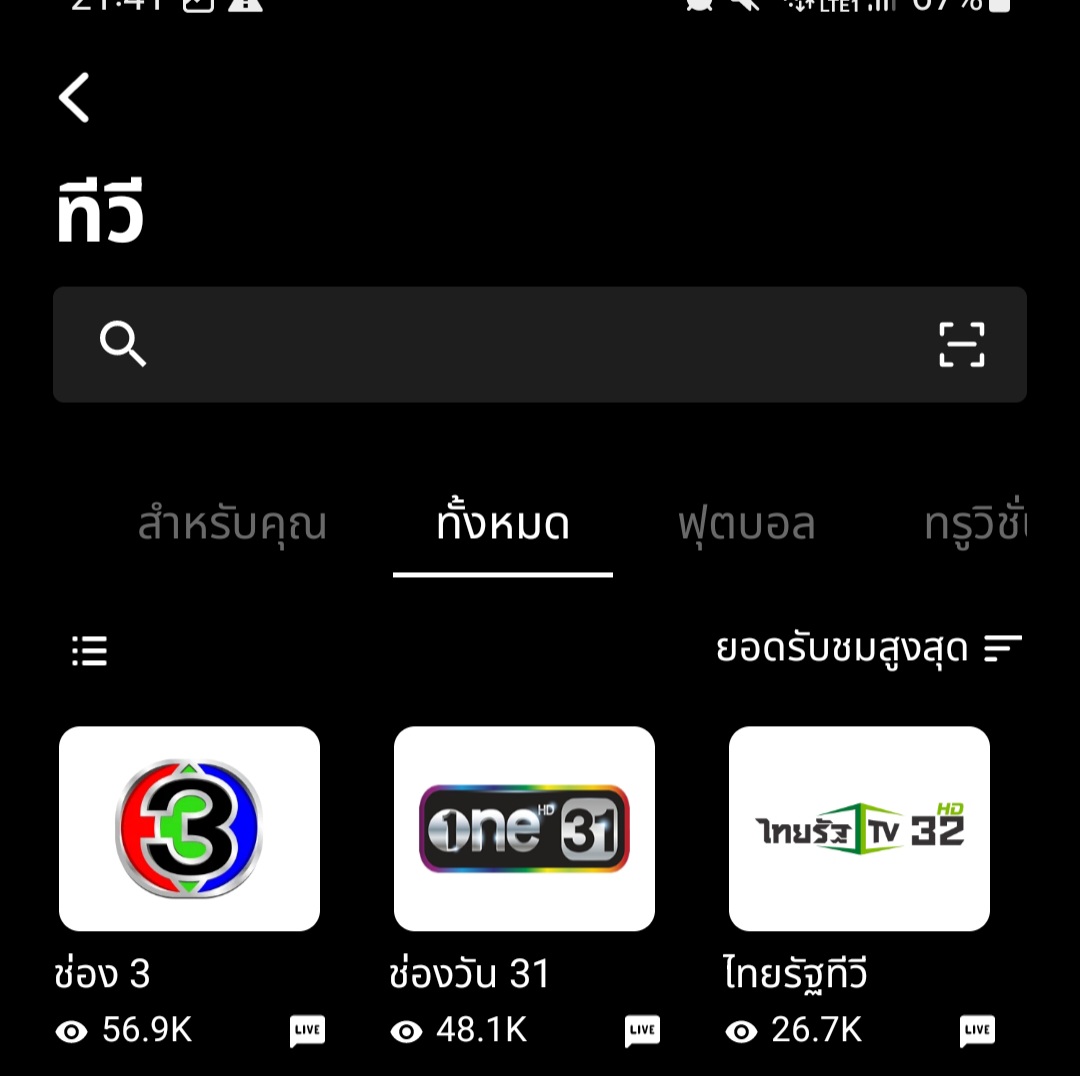This screenshot has width=1080, height=1076.
Task: Go back using the top arrow
Action: [75, 98]
